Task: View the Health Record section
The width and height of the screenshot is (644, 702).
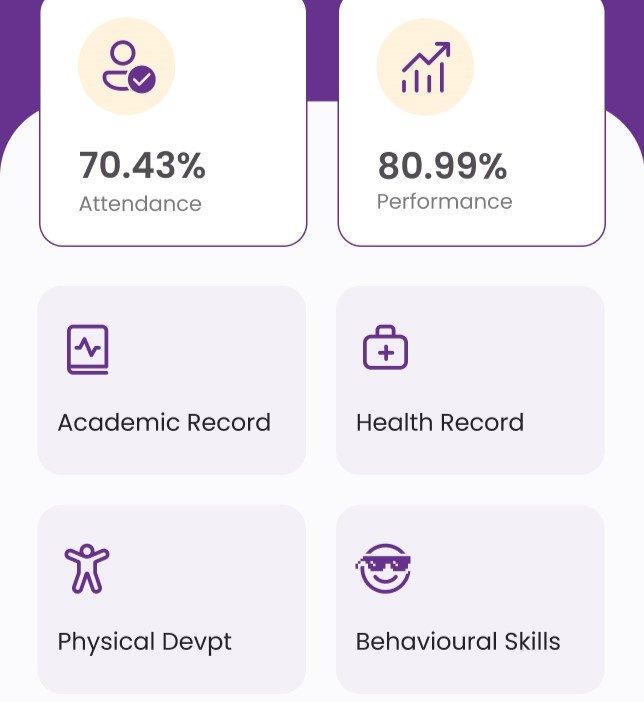Action: [x=470, y=381]
